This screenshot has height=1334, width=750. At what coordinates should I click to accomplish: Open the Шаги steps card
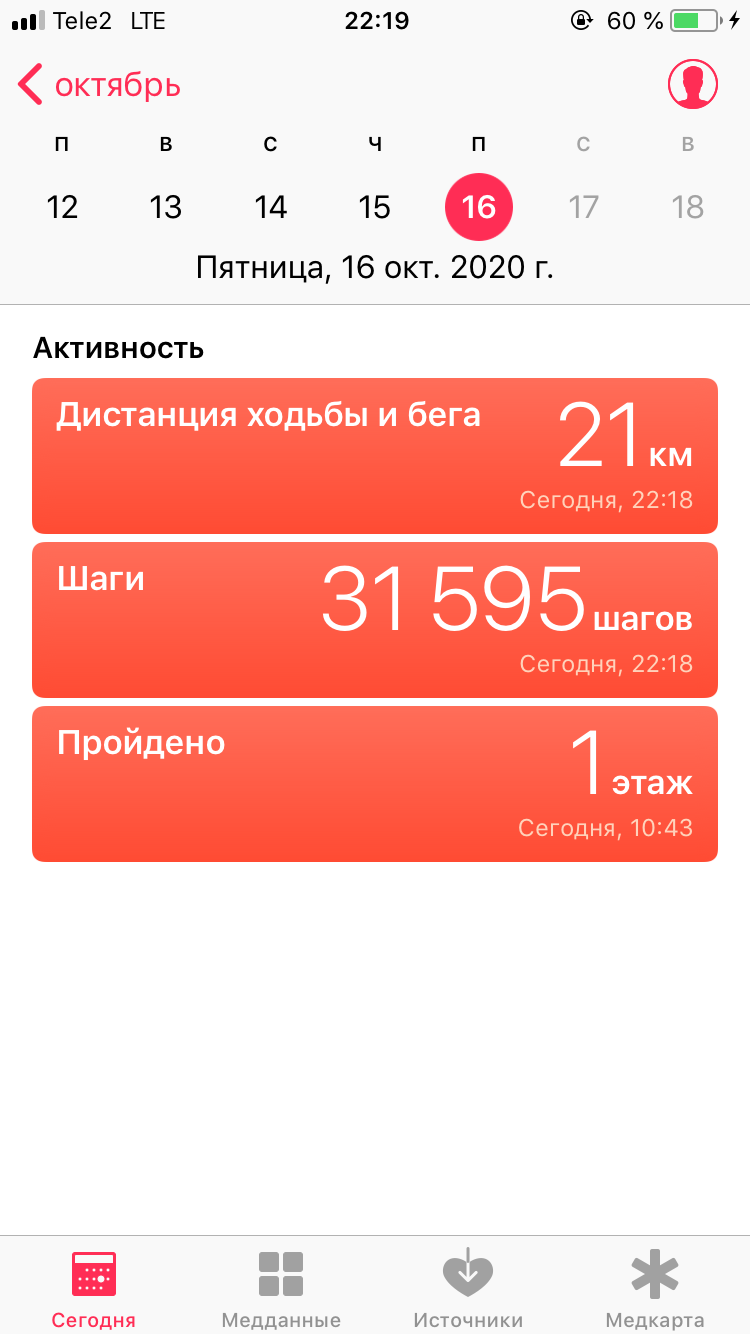point(375,620)
